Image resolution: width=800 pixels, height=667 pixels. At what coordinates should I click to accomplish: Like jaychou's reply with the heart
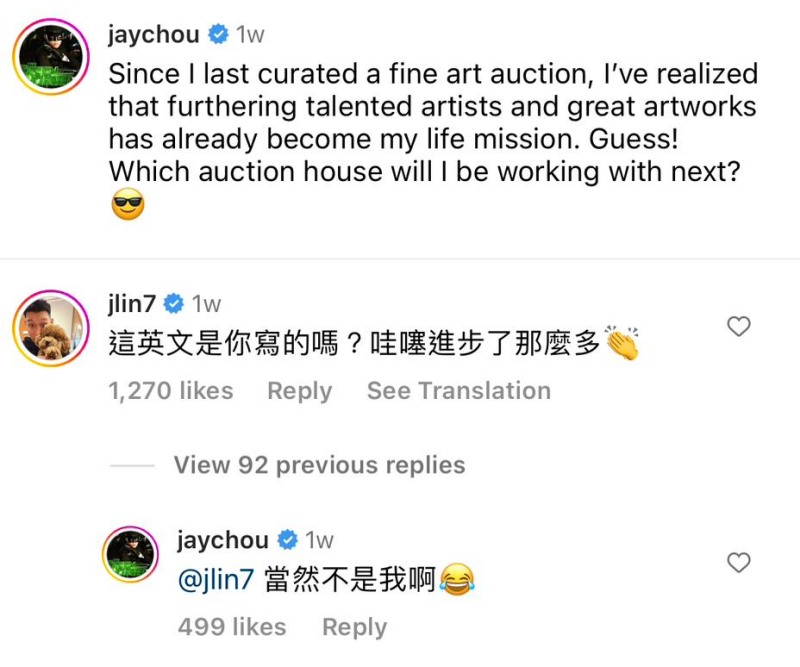pyautogui.click(x=738, y=563)
